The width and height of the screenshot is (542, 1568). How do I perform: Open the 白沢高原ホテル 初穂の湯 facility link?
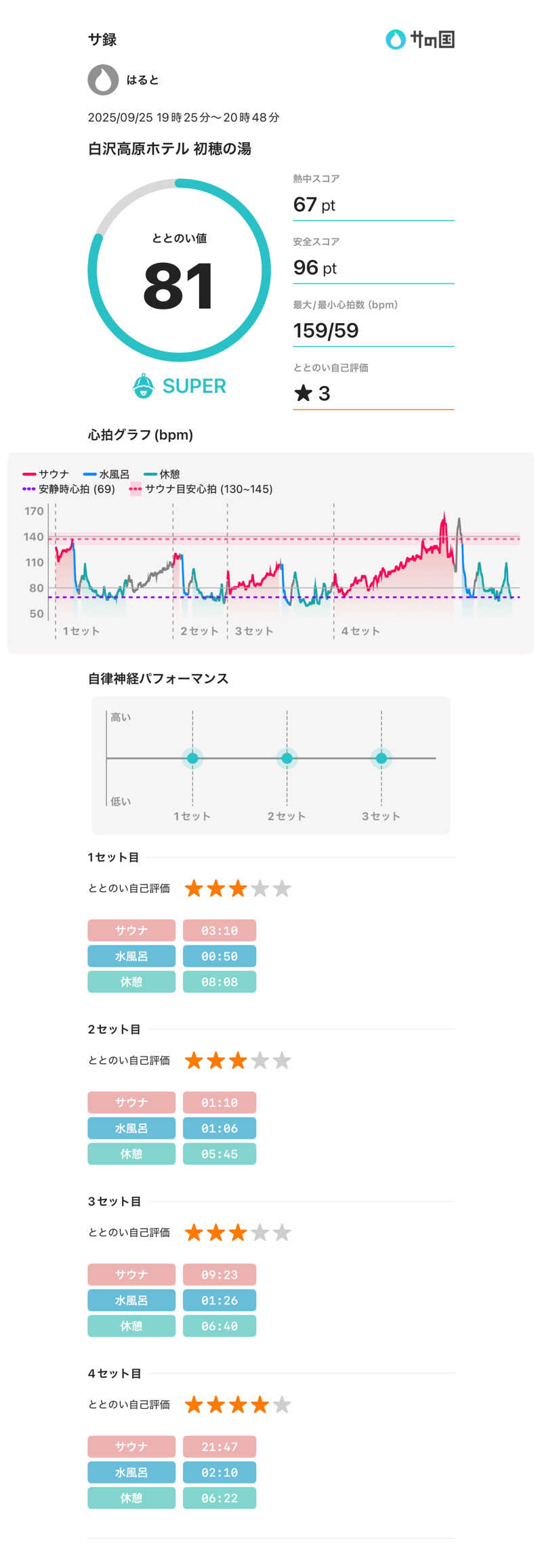pyautogui.click(x=169, y=150)
